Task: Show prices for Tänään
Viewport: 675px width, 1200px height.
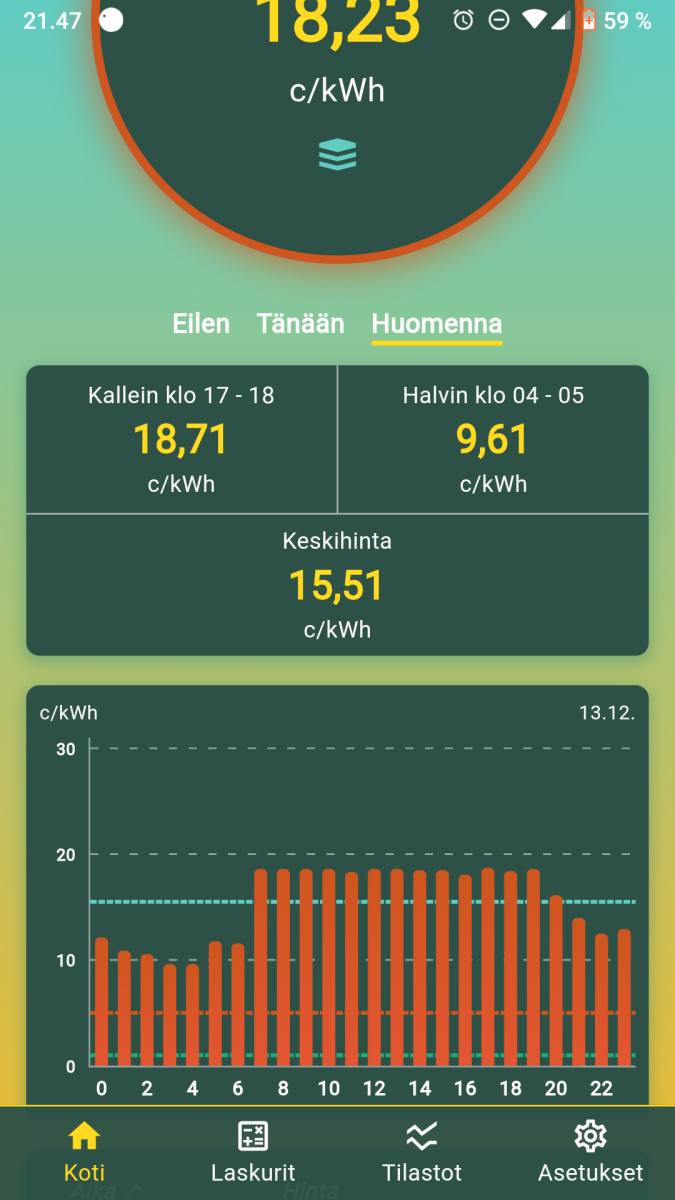Action: [x=300, y=324]
